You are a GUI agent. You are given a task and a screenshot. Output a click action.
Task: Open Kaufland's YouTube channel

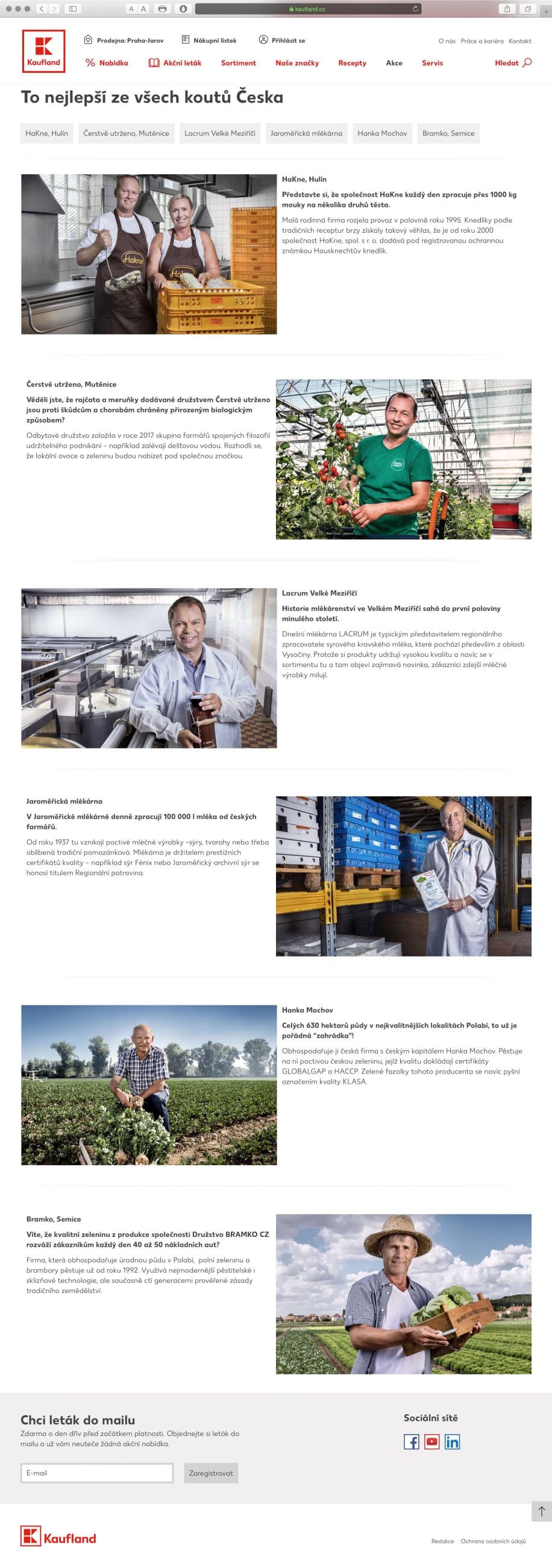(x=431, y=1441)
